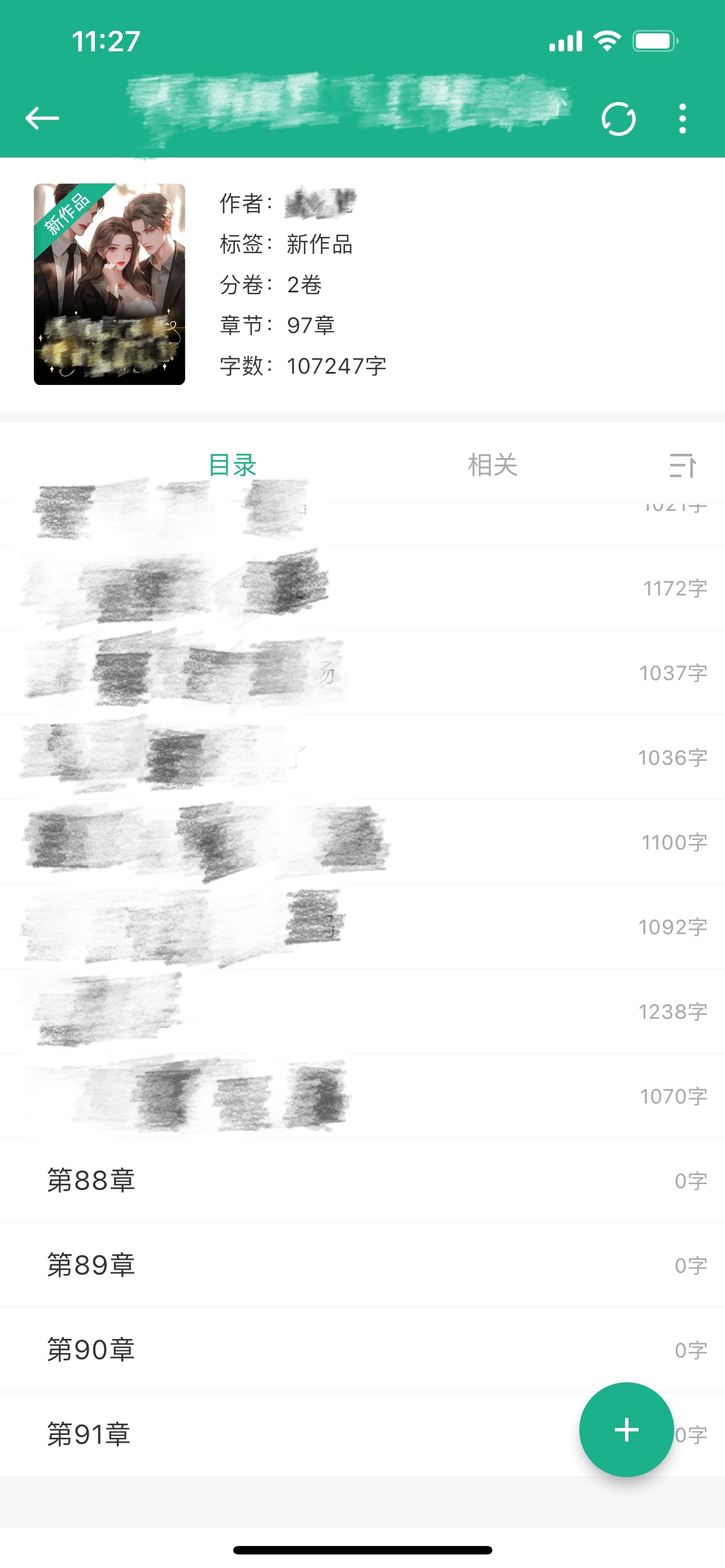Screen dimensions: 725x1568
Task: Add a new chapter with plus button
Action: (x=626, y=1430)
